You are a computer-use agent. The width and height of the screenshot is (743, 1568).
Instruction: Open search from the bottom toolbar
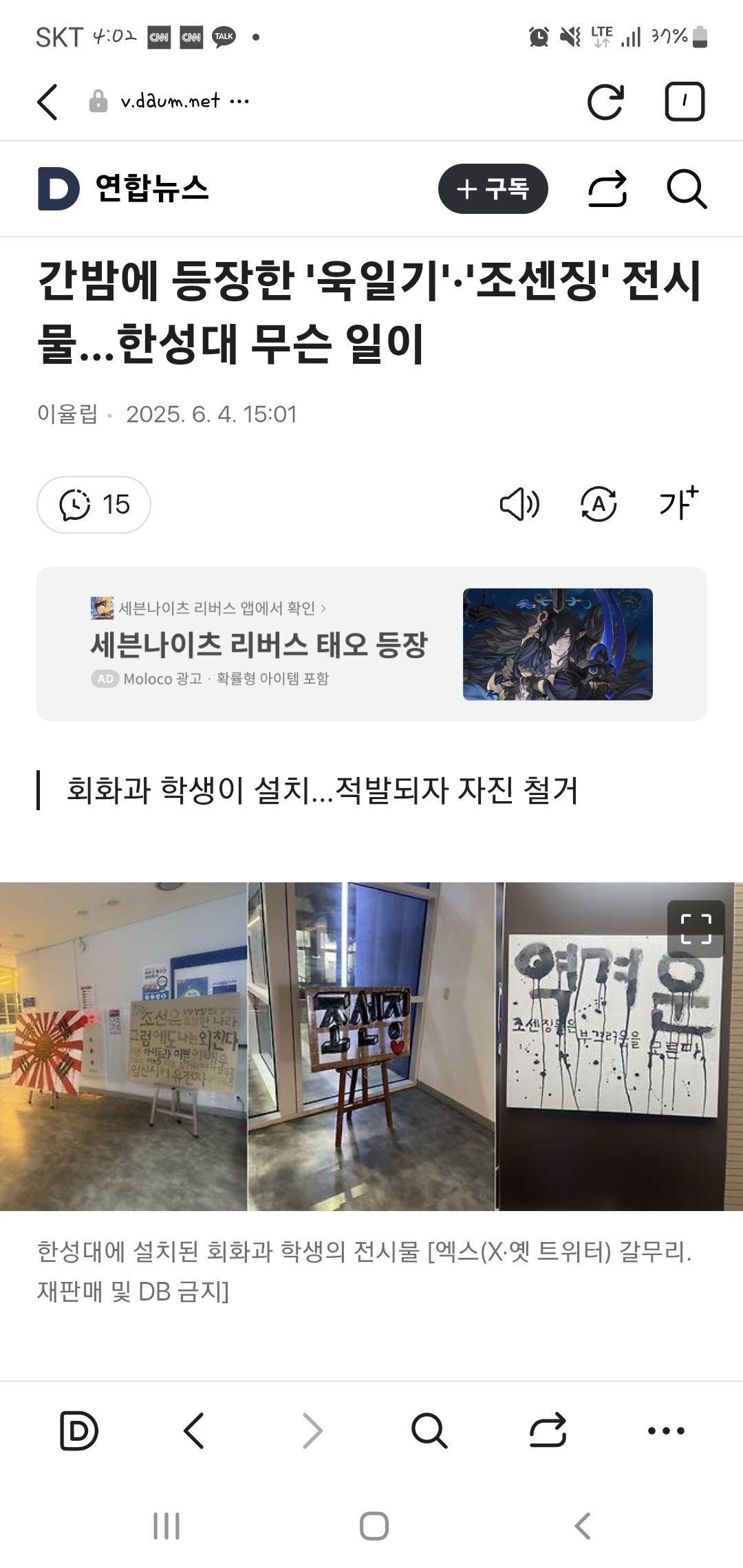click(429, 1430)
